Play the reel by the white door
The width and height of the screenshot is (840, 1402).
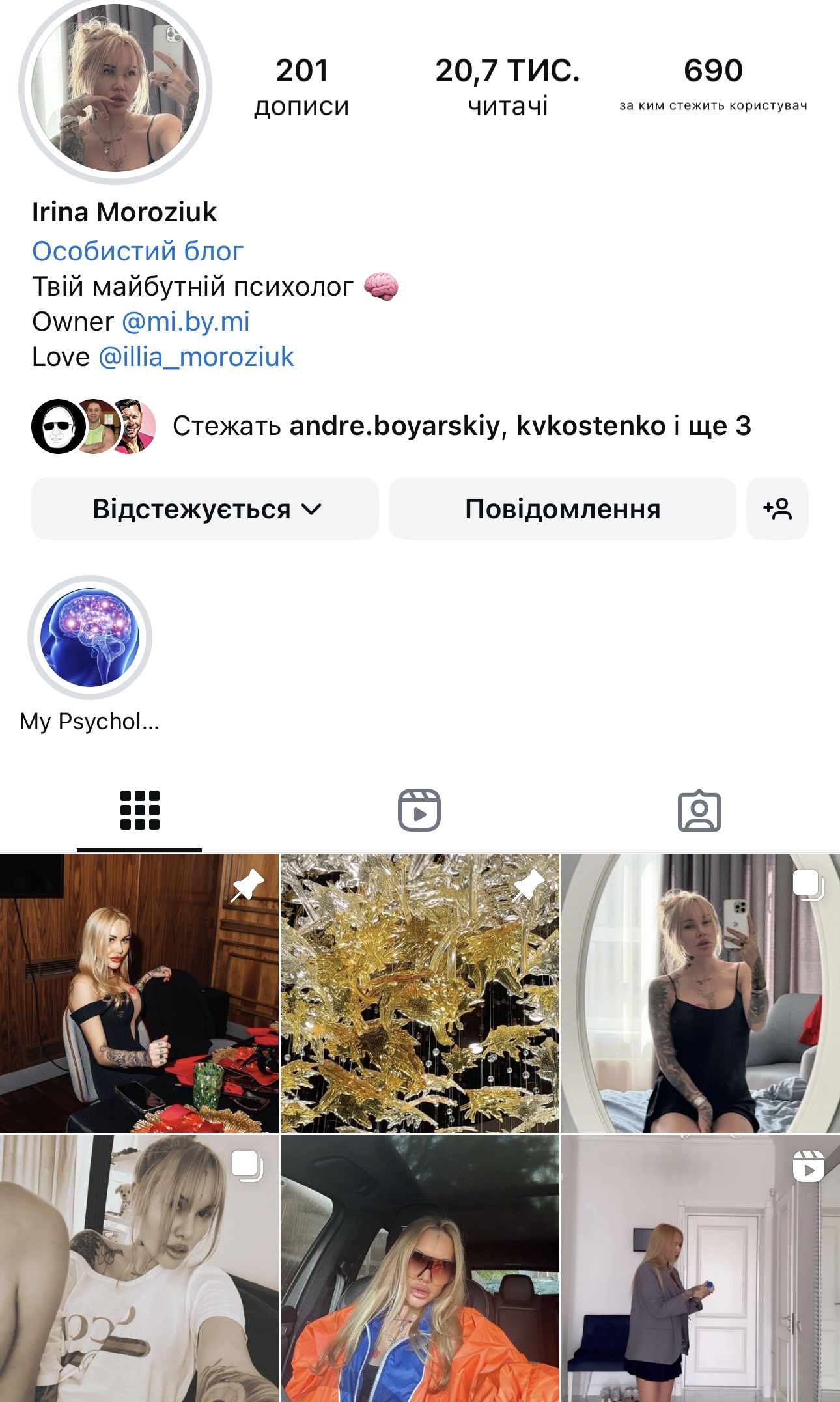[x=701, y=1269]
